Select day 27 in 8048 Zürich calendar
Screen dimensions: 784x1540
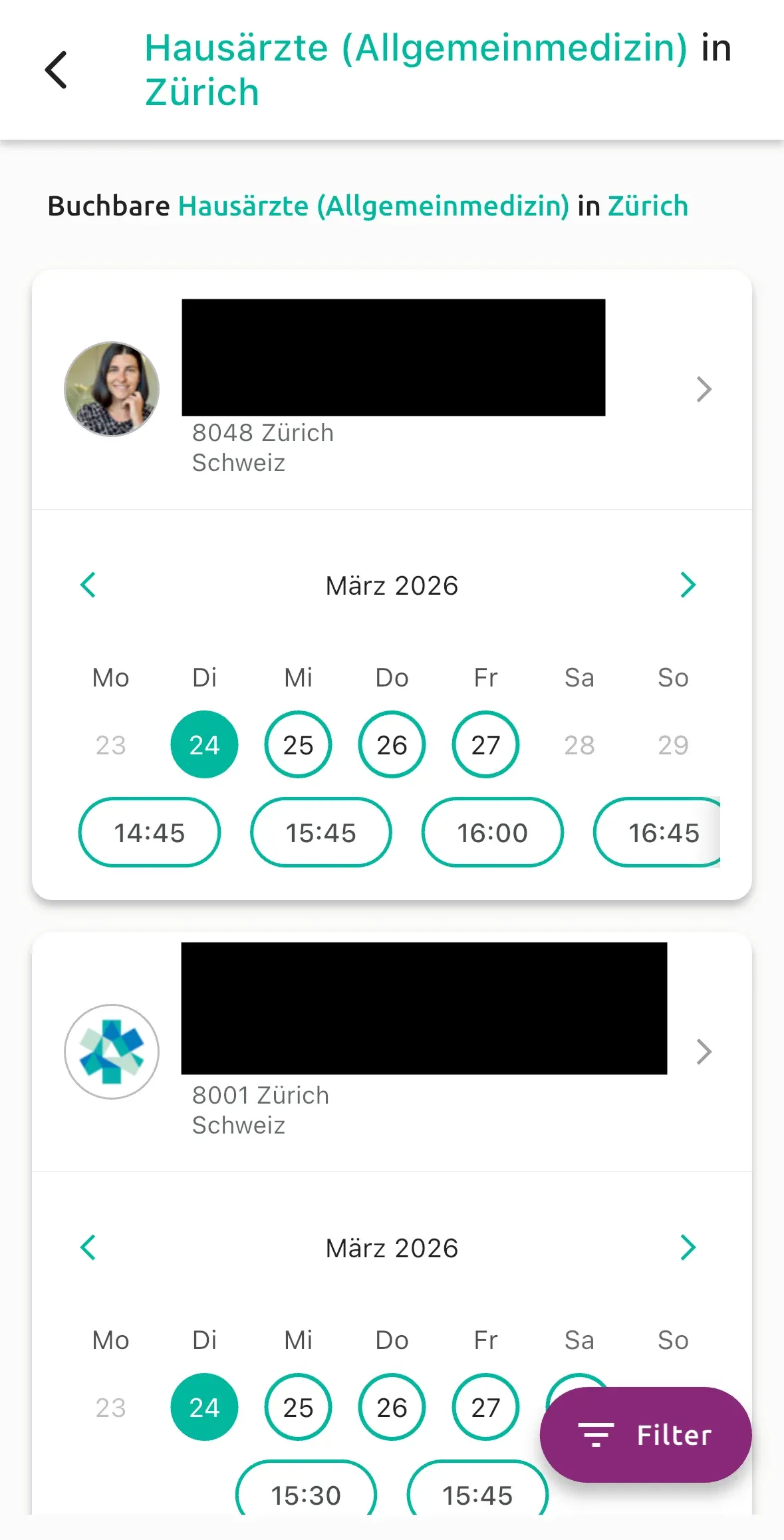pos(485,744)
